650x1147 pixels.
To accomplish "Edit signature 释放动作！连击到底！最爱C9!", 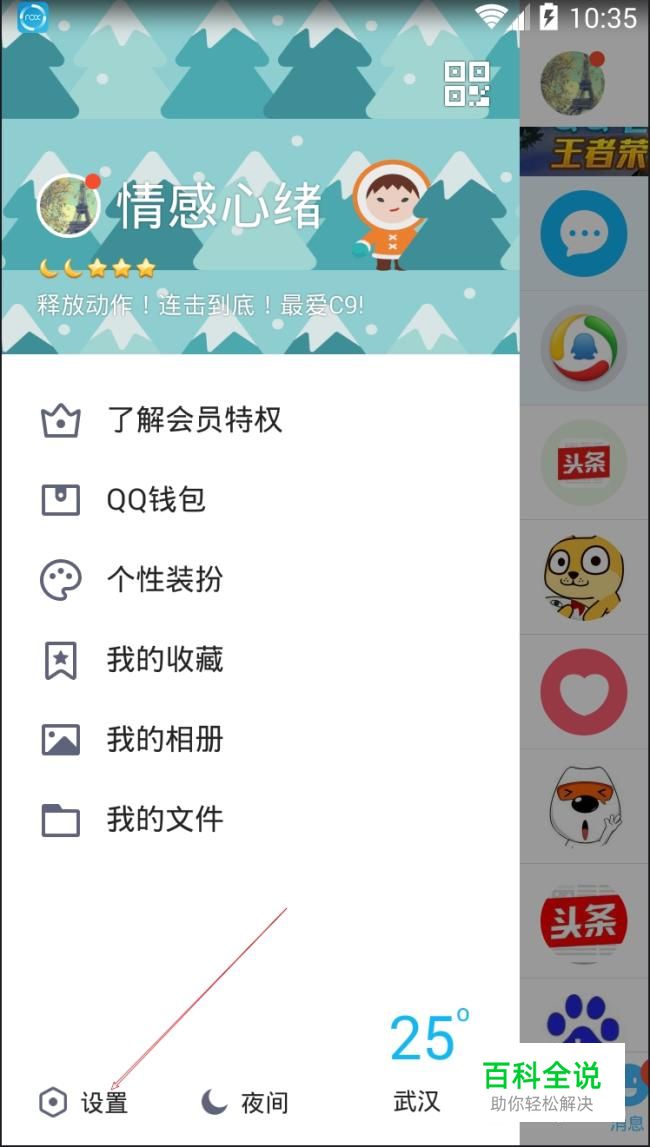I will point(201,305).
